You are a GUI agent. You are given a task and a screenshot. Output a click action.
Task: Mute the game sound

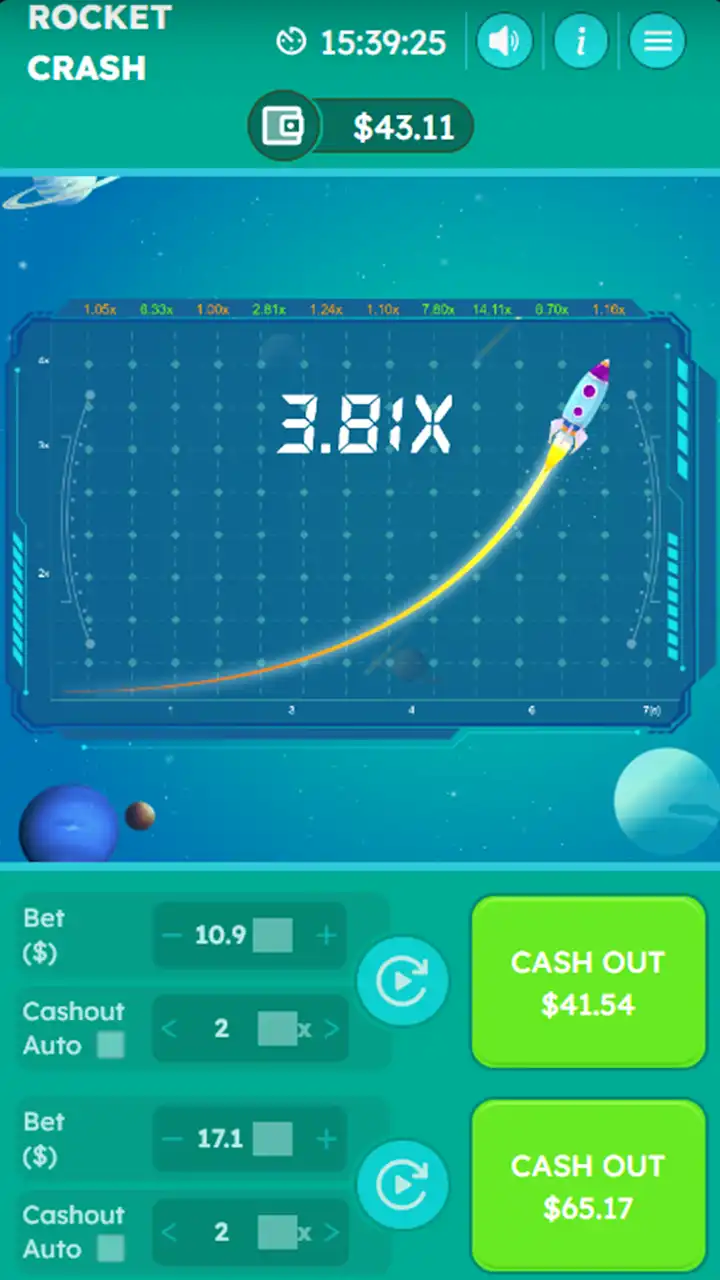coord(504,41)
